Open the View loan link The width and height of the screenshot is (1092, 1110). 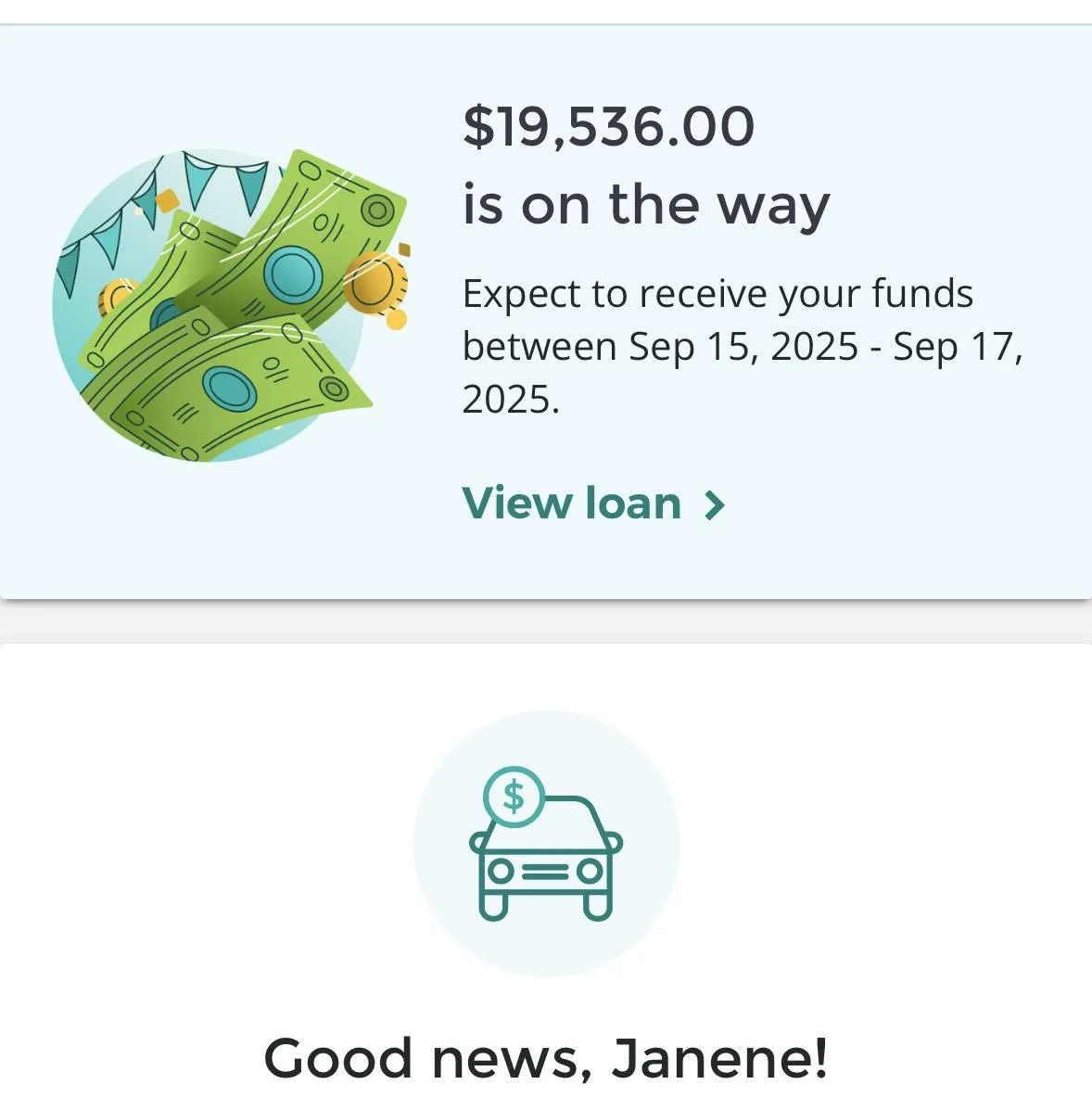591,504
